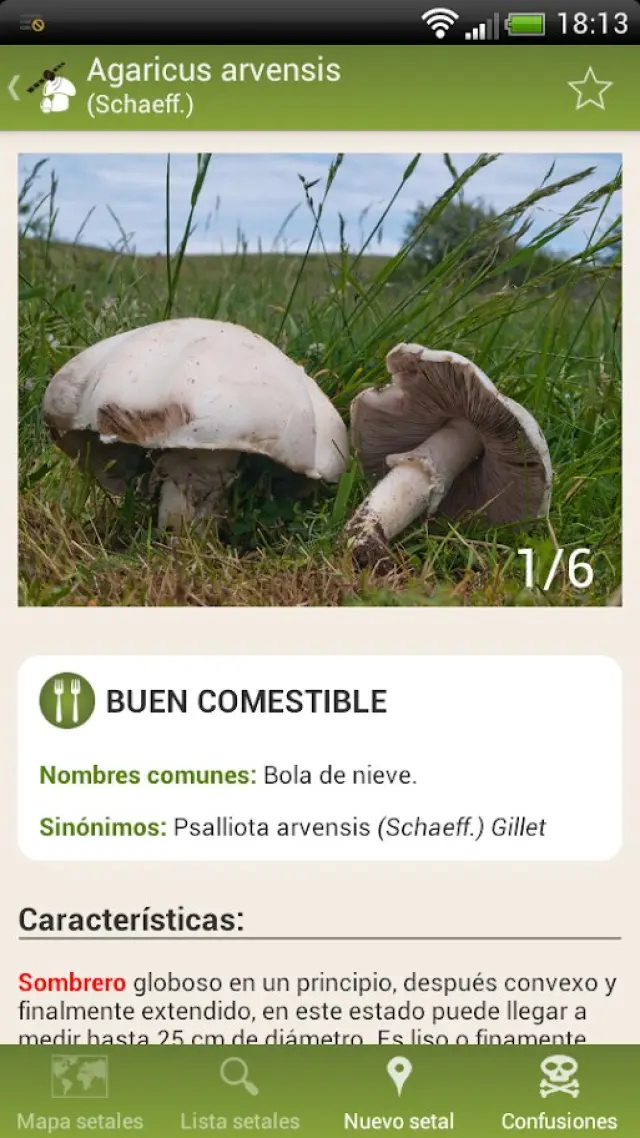Select the Nuevo setal tab
640x1138 pixels.
coord(399,1092)
